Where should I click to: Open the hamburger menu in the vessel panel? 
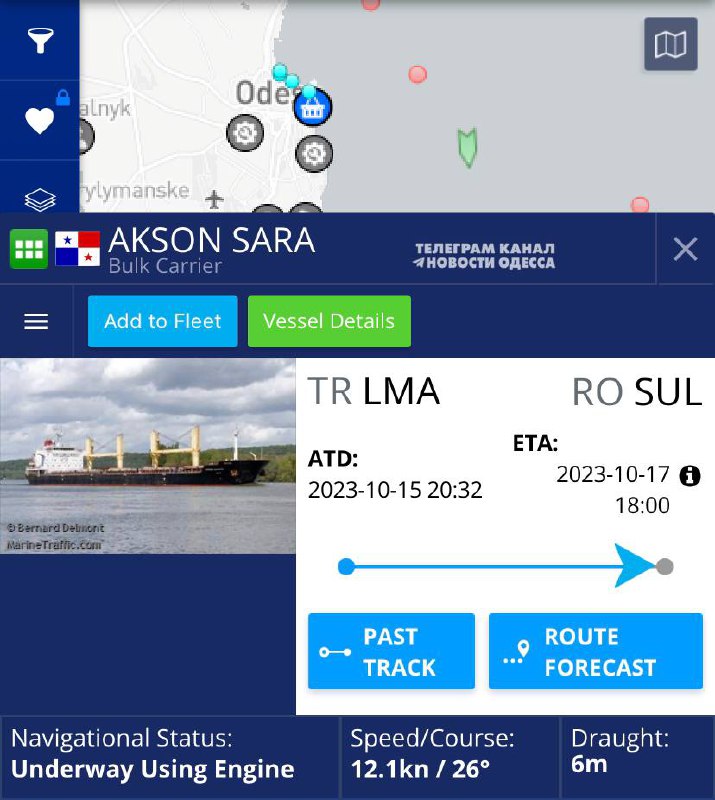coord(37,321)
